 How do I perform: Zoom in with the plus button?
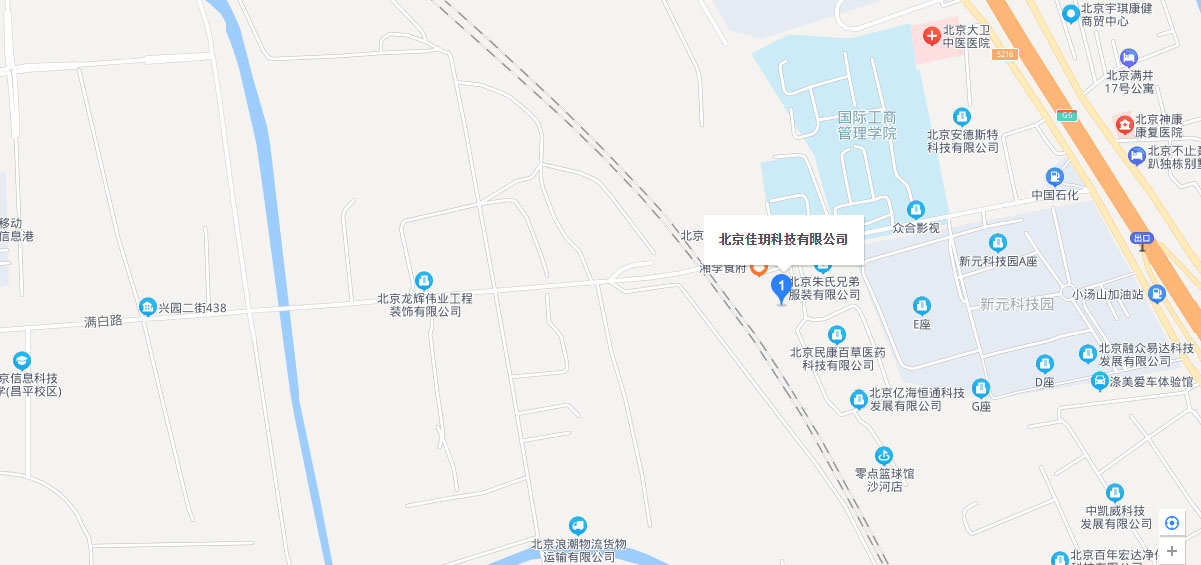(x=1172, y=550)
